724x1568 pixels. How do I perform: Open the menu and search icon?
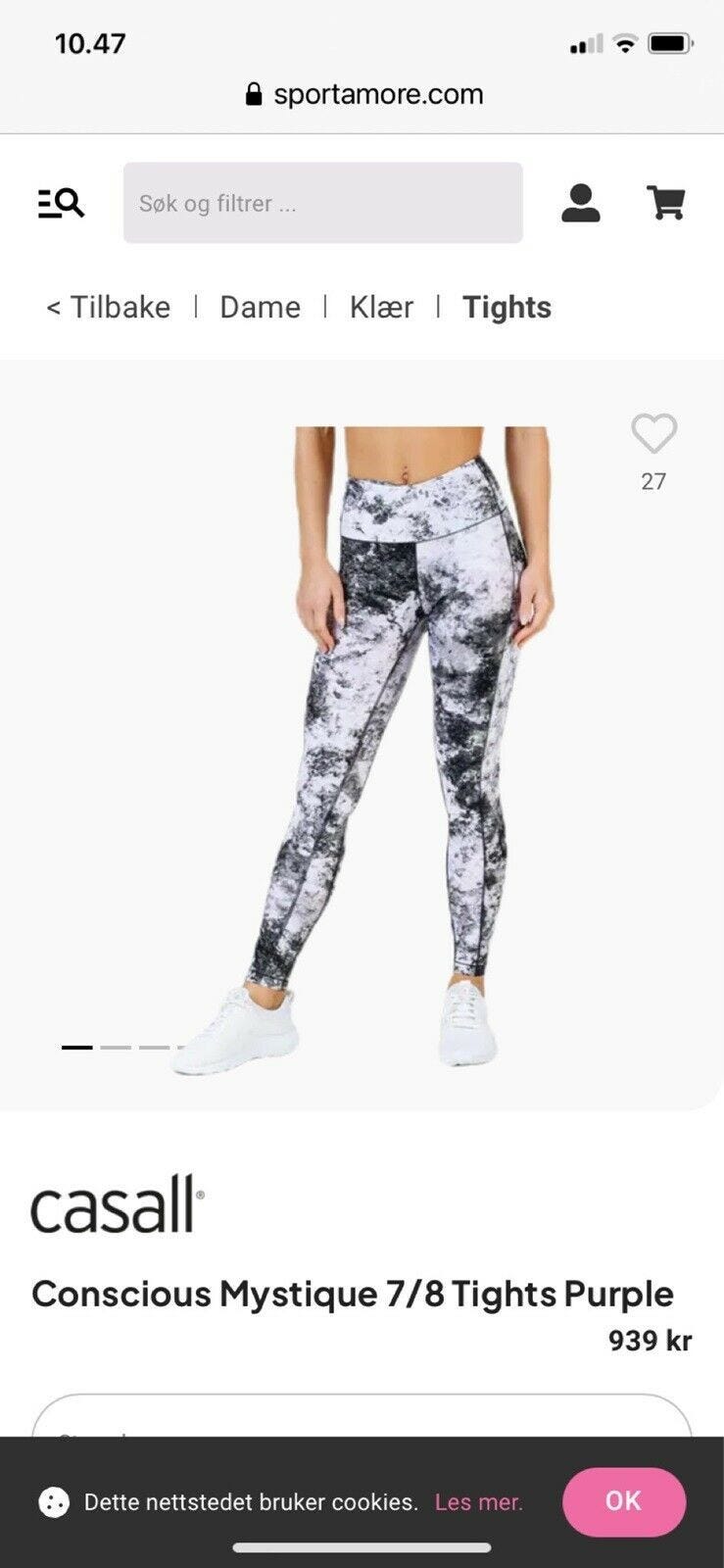coord(61,203)
